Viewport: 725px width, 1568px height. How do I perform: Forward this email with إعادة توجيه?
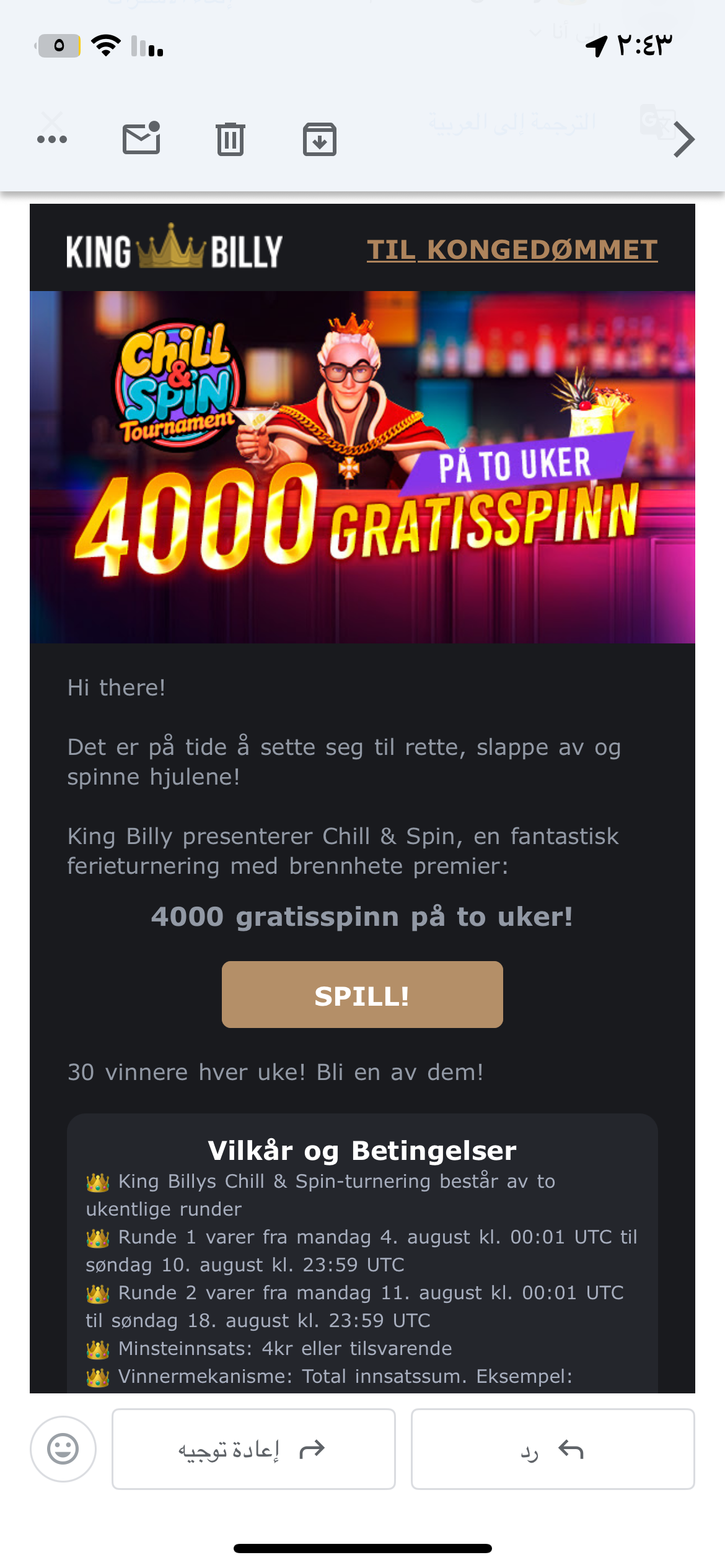[x=253, y=1449]
